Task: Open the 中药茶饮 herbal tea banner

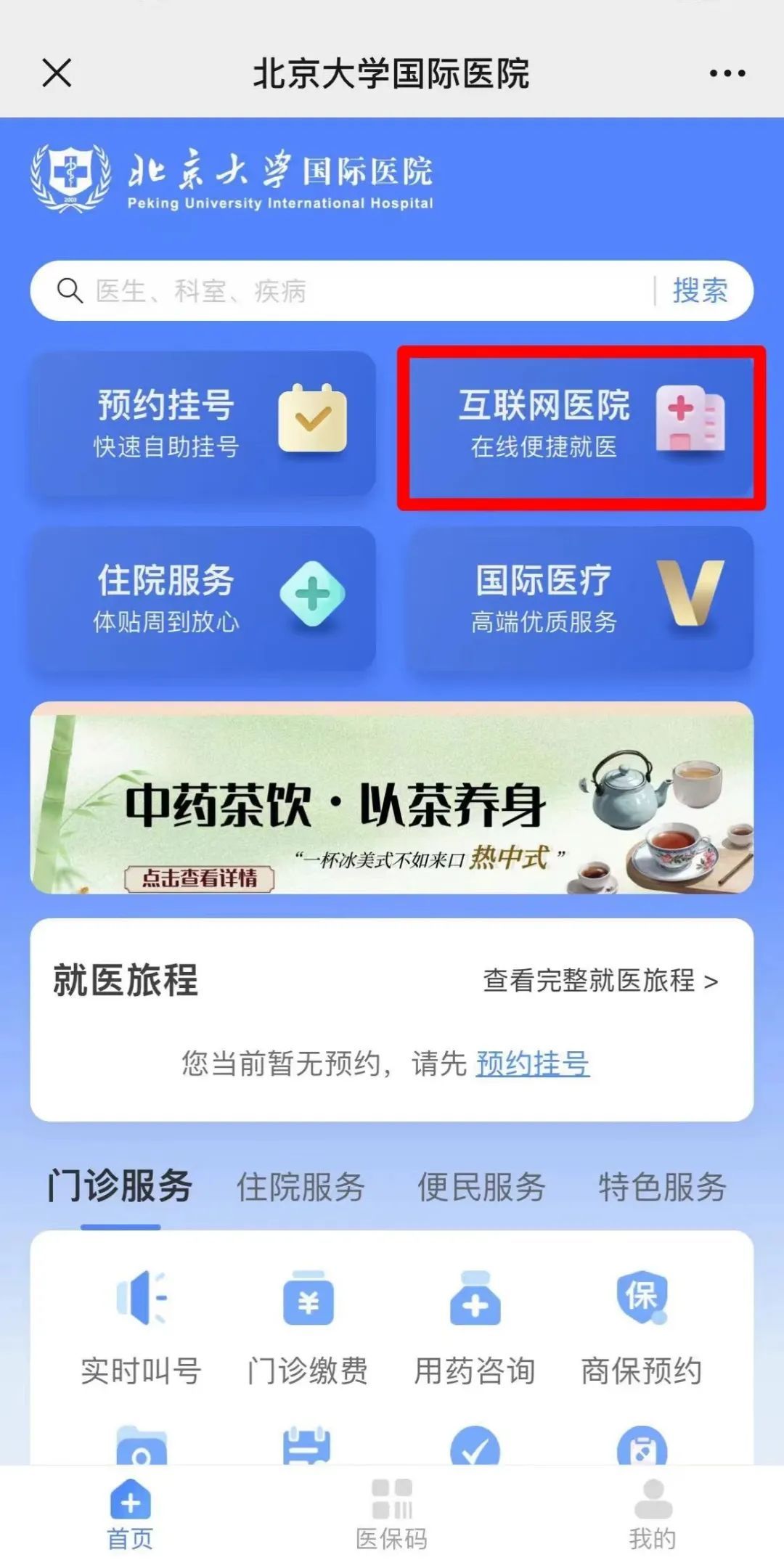Action: 392,799
